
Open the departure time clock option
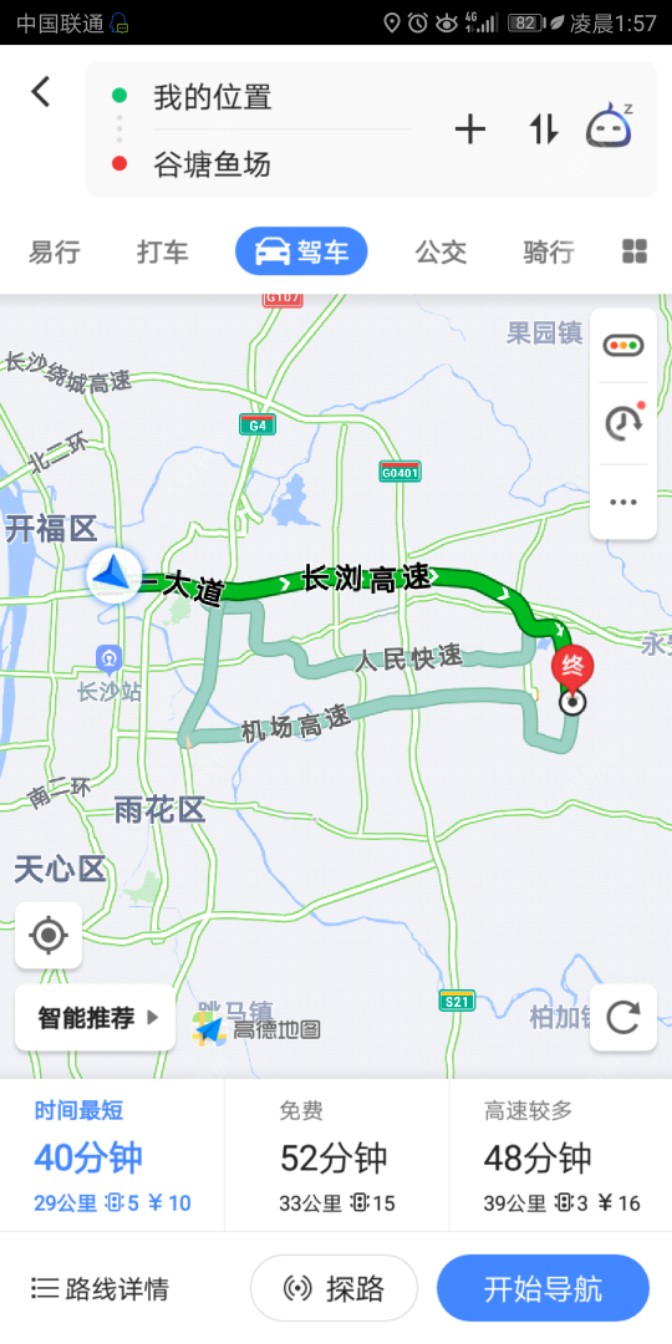tap(623, 423)
